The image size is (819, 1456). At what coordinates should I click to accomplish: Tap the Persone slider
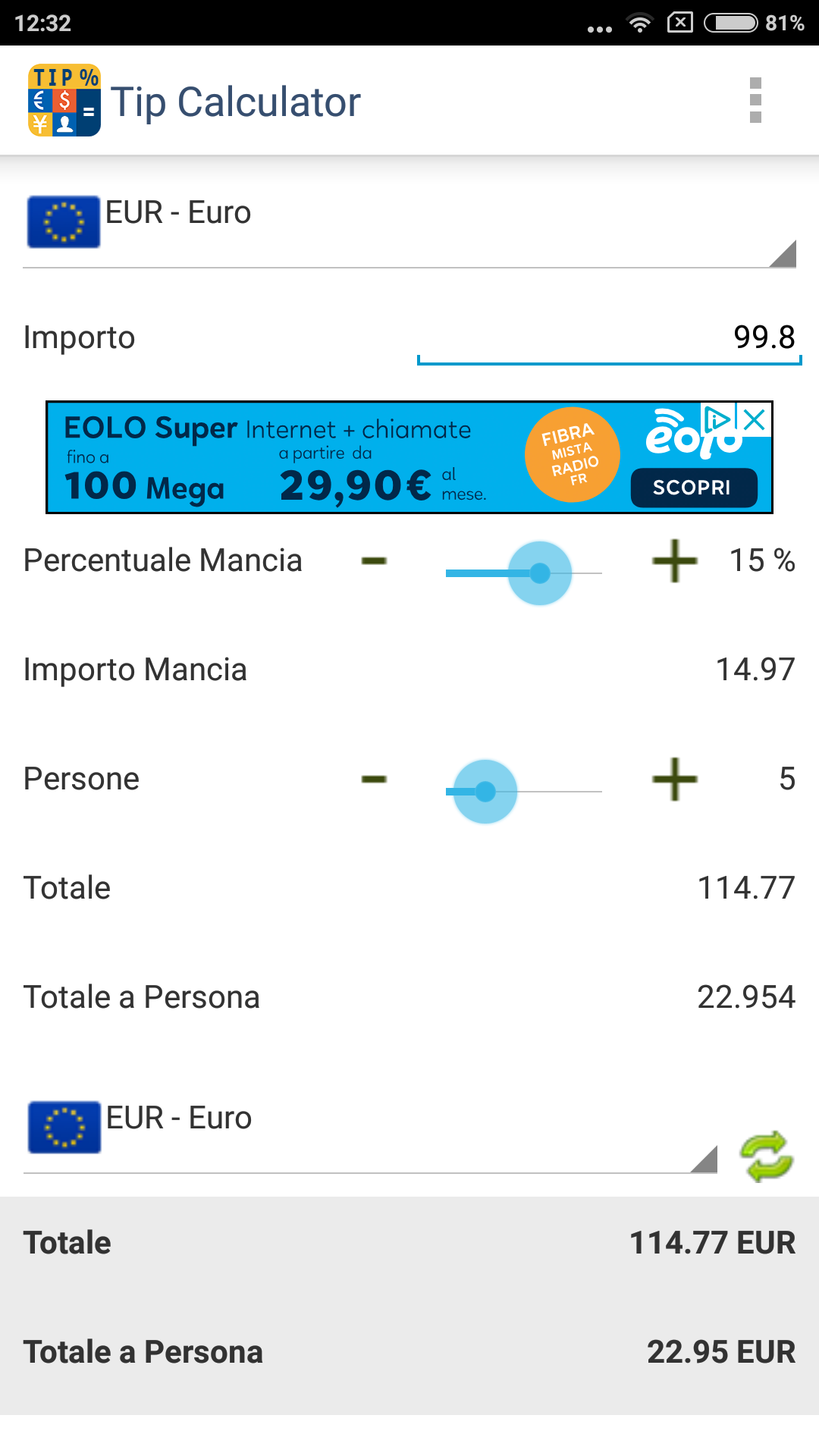tap(524, 791)
